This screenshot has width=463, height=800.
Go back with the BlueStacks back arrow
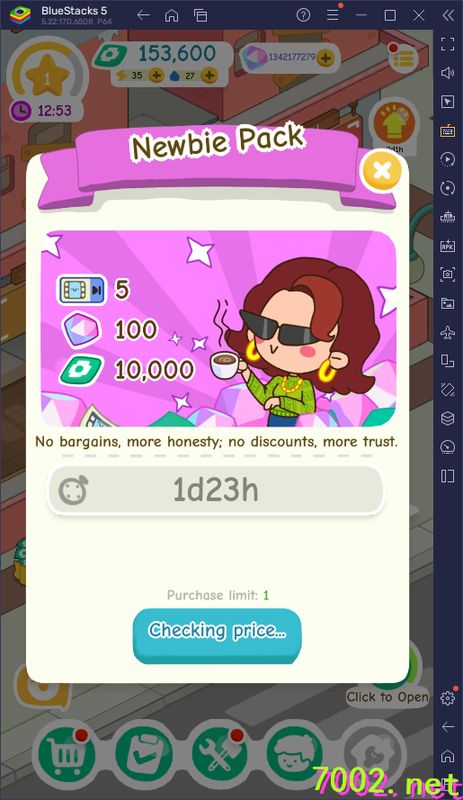(143, 15)
